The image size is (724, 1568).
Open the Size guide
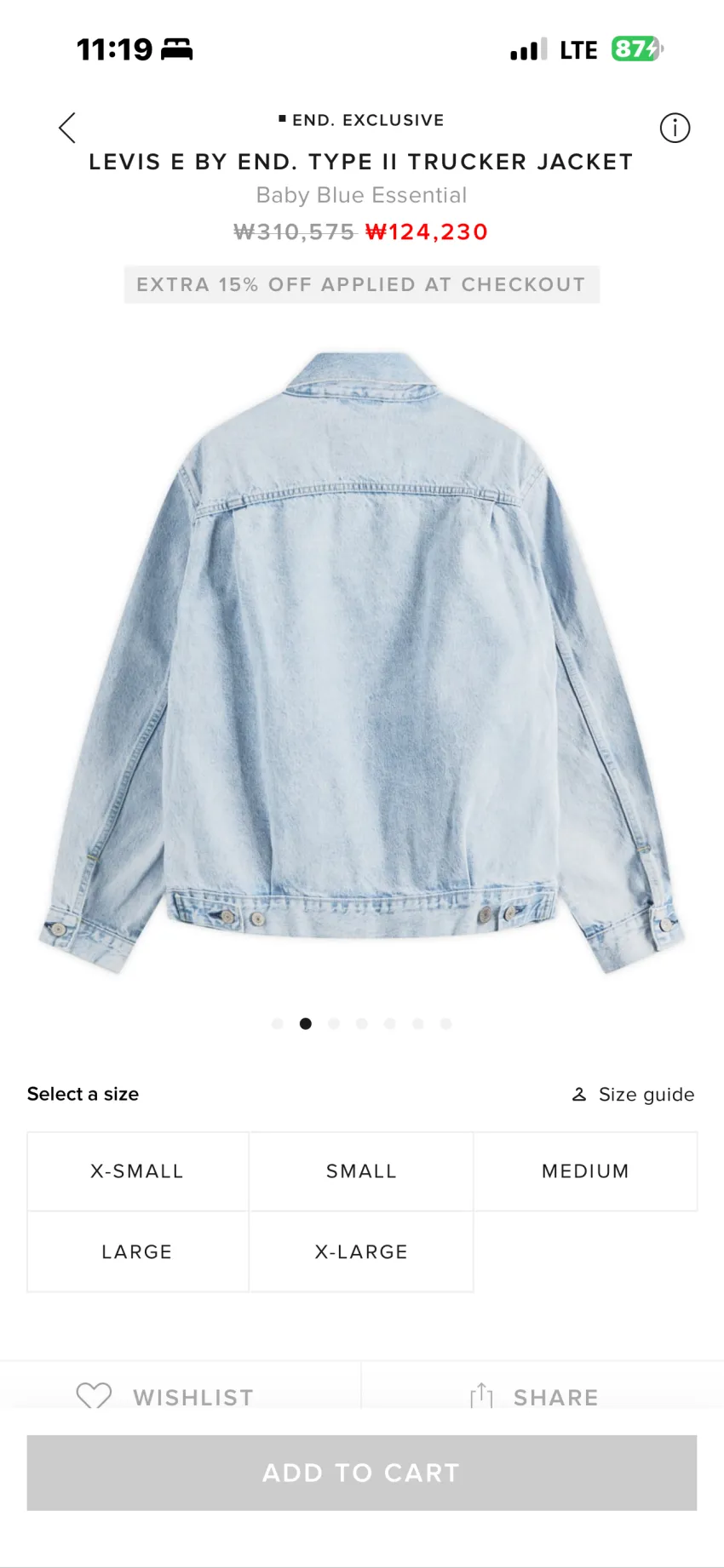(x=633, y=1094)
